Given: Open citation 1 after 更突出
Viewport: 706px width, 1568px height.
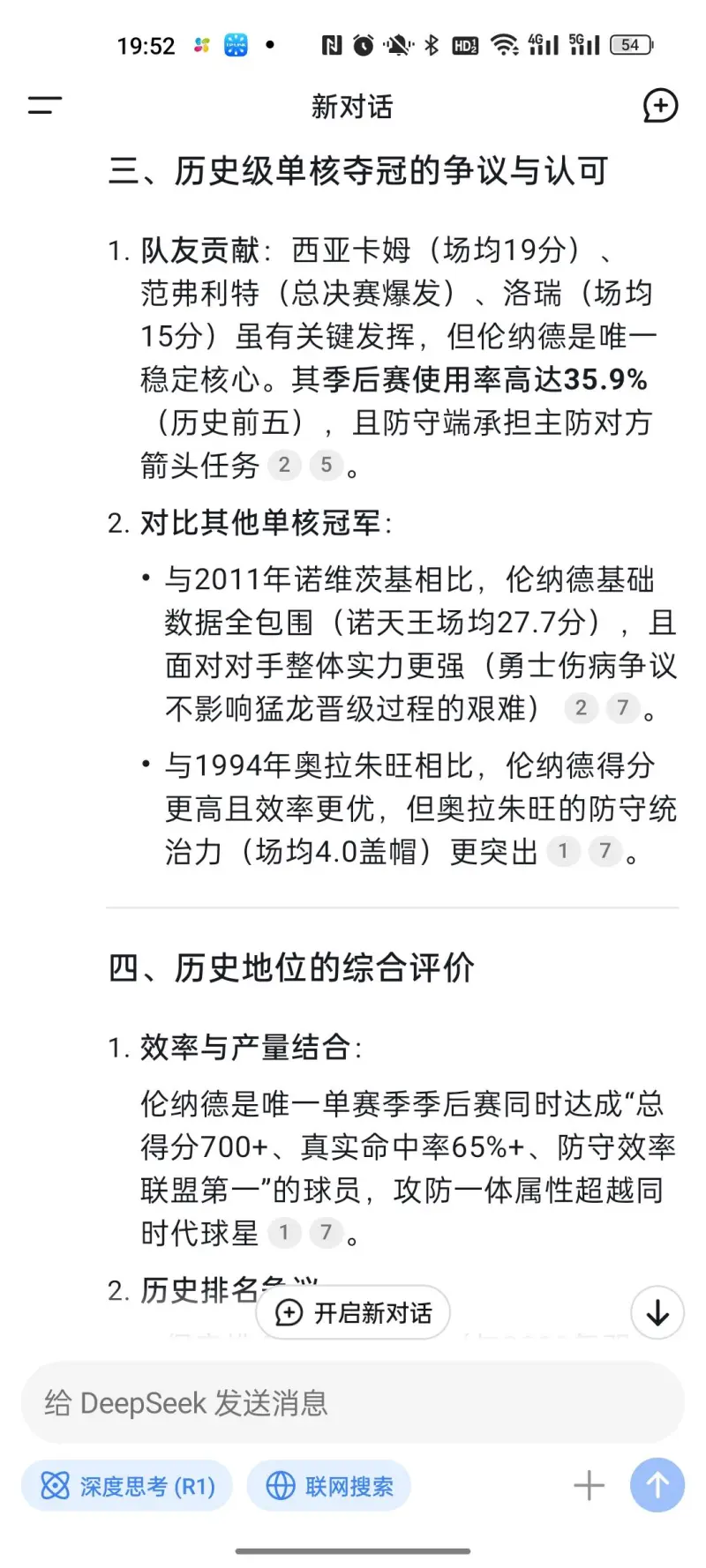Looking at the screenshot, I should [x=563, y=851].
